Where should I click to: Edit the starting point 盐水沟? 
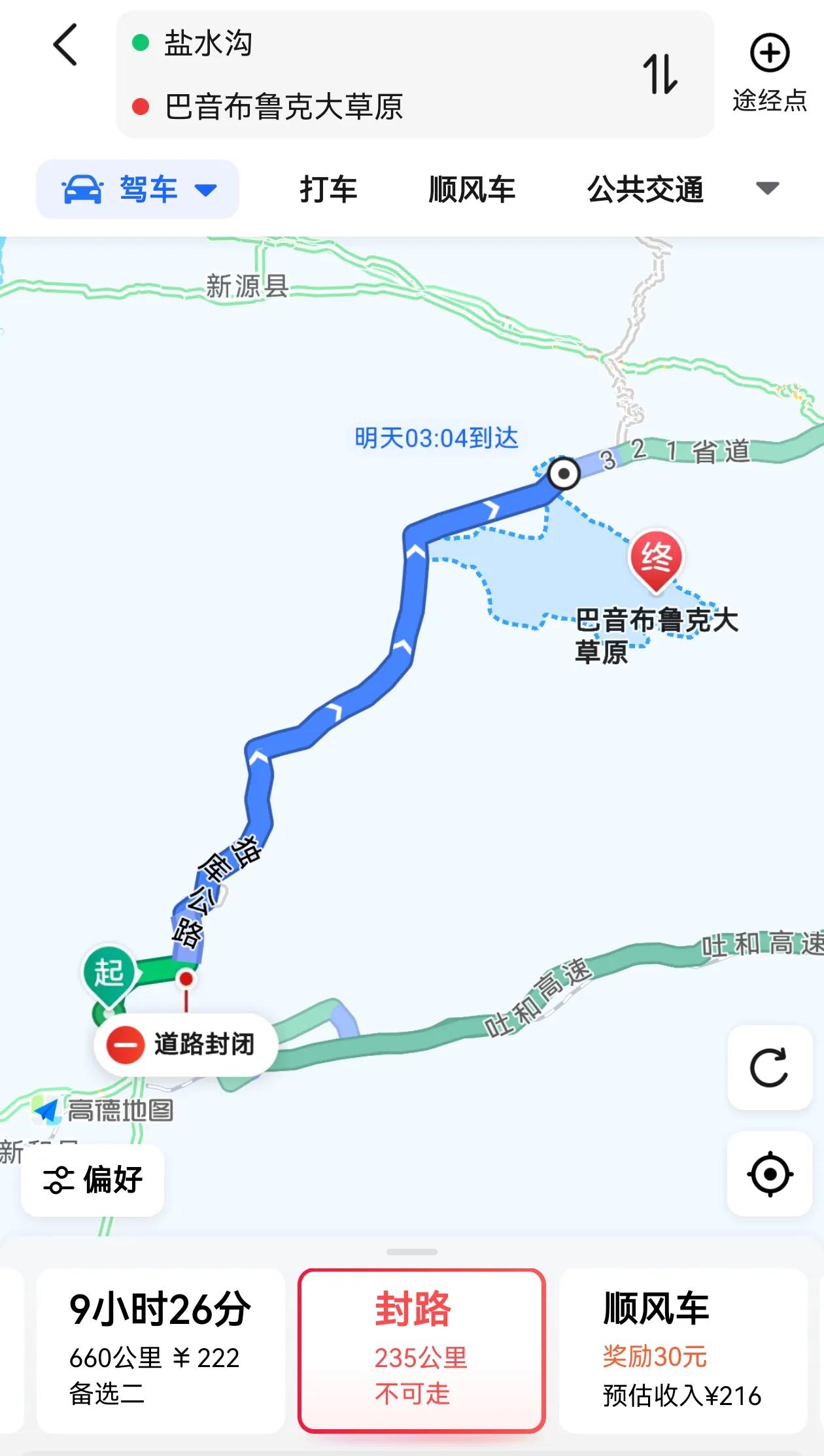pos(208,44)
